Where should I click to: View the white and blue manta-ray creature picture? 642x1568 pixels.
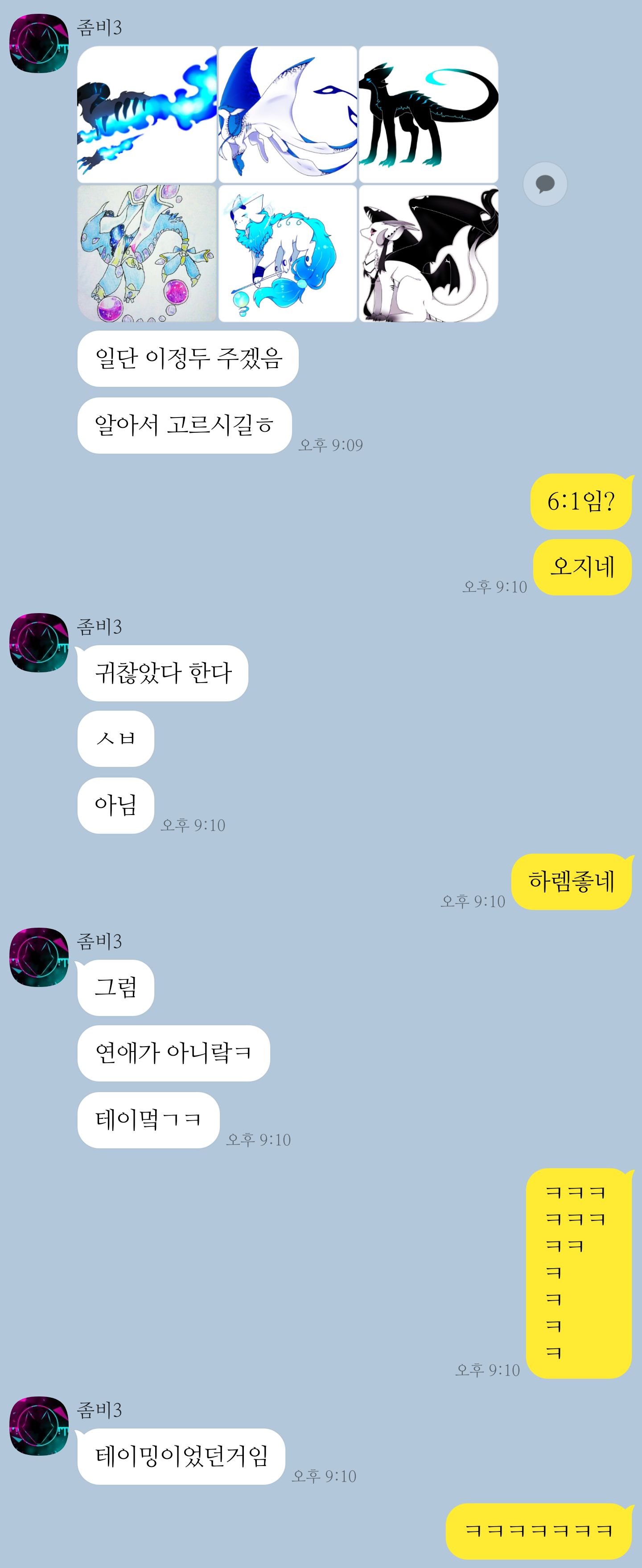pos(288,115)
